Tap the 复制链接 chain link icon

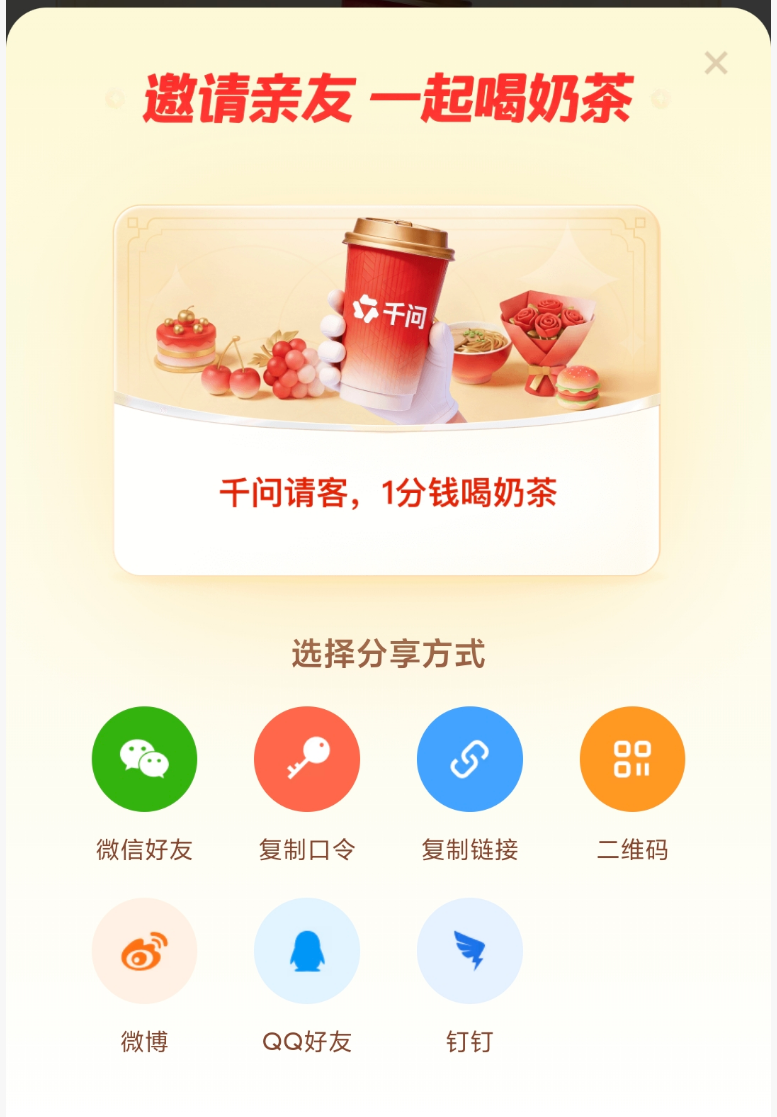point(470,759)
